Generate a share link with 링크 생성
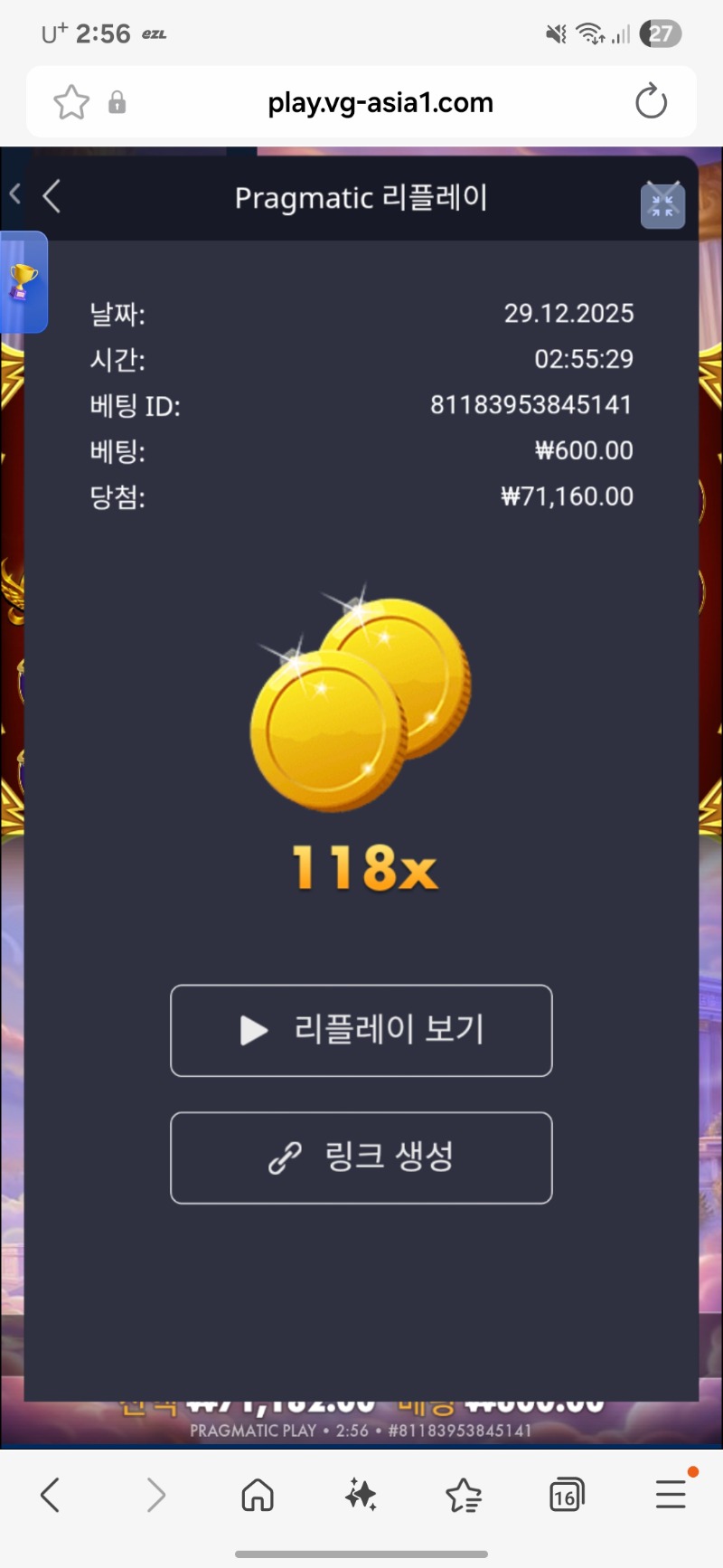Image resolution: width=723 pixels, height=1568 pixels. coord(361,1157)
